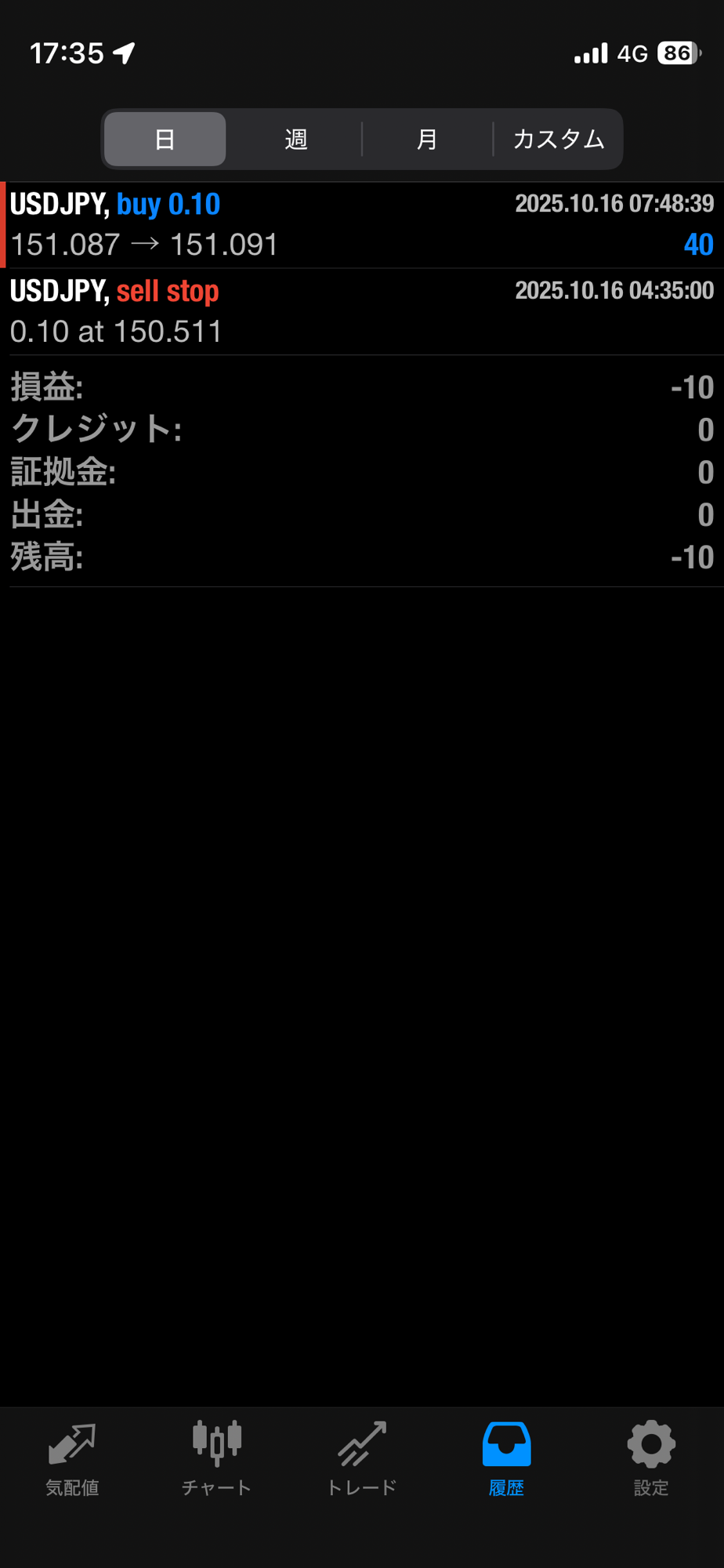Switch to the 週 (week) period
The height and width of the screenshot is (1568, 724).
295,140
